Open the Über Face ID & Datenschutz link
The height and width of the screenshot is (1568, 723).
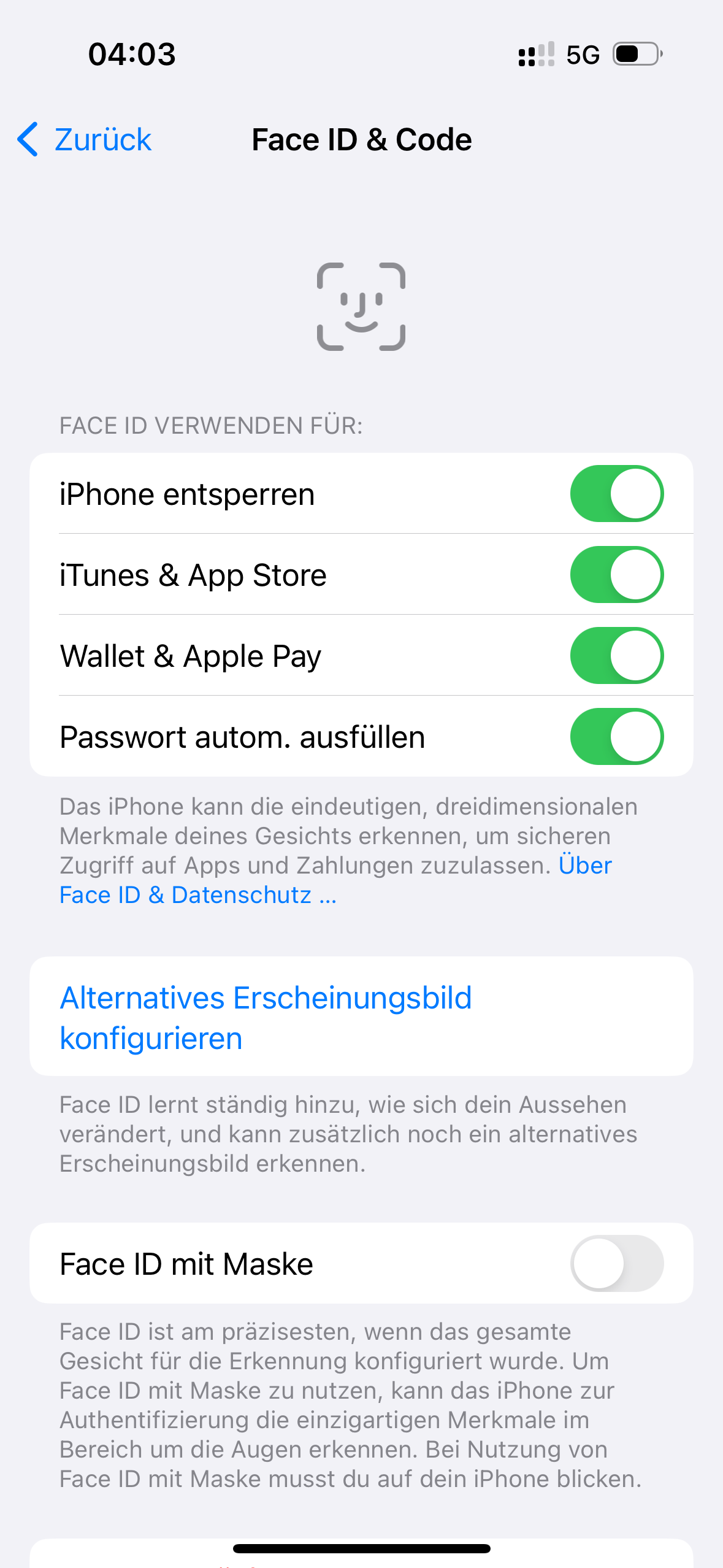[197, 895]
